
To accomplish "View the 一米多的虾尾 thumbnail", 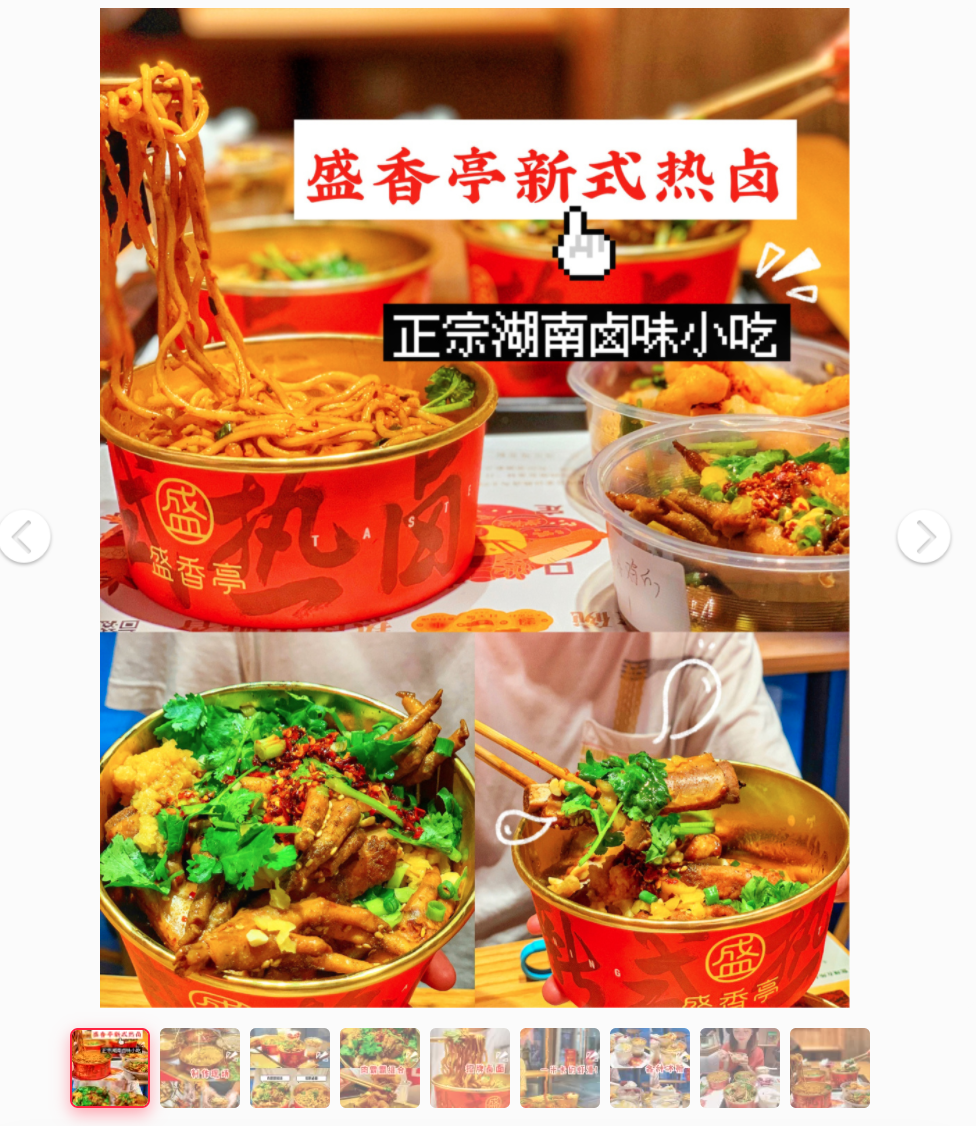I will pyautogui.click(x=560, y=1067).
